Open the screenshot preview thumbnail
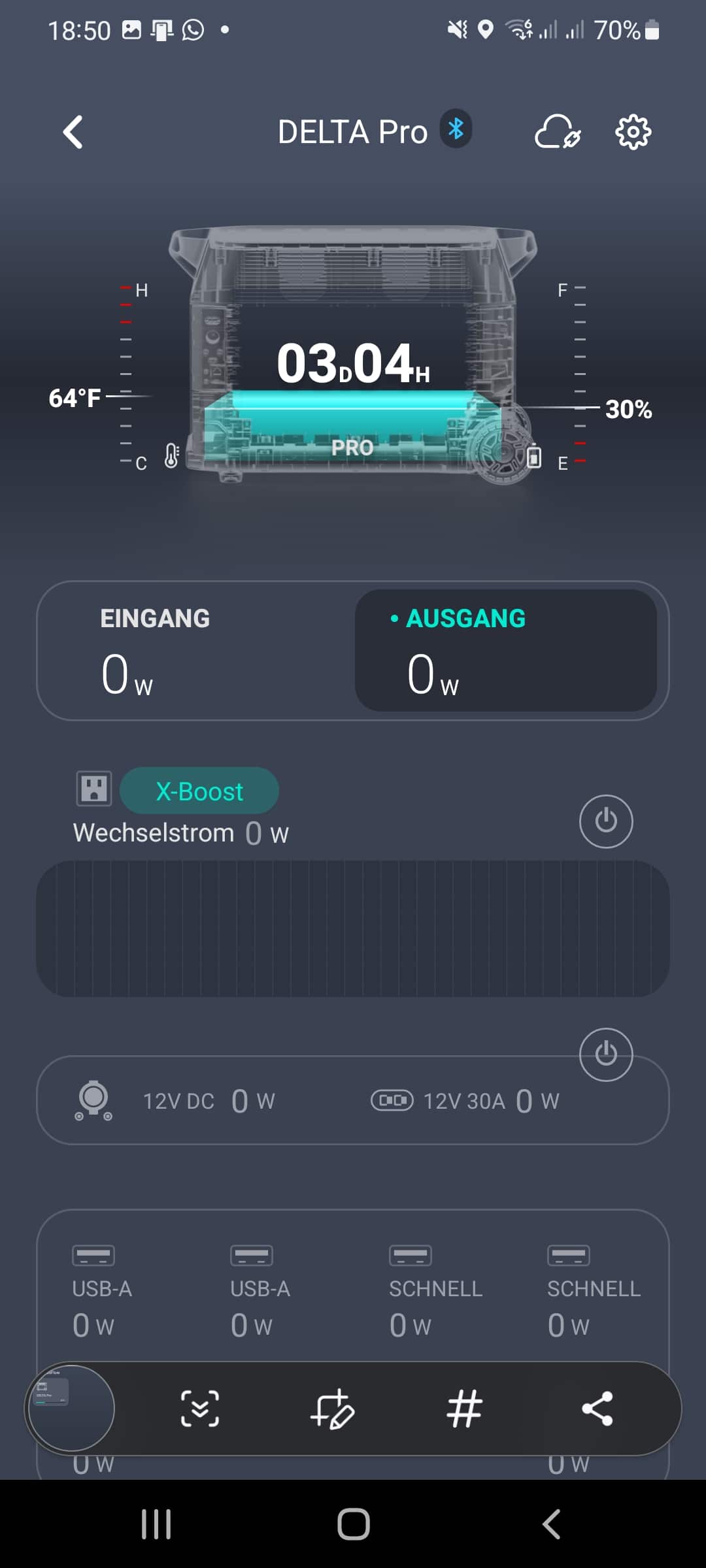Viewport: 706px width, 1568px height. tap(71, 1408)
